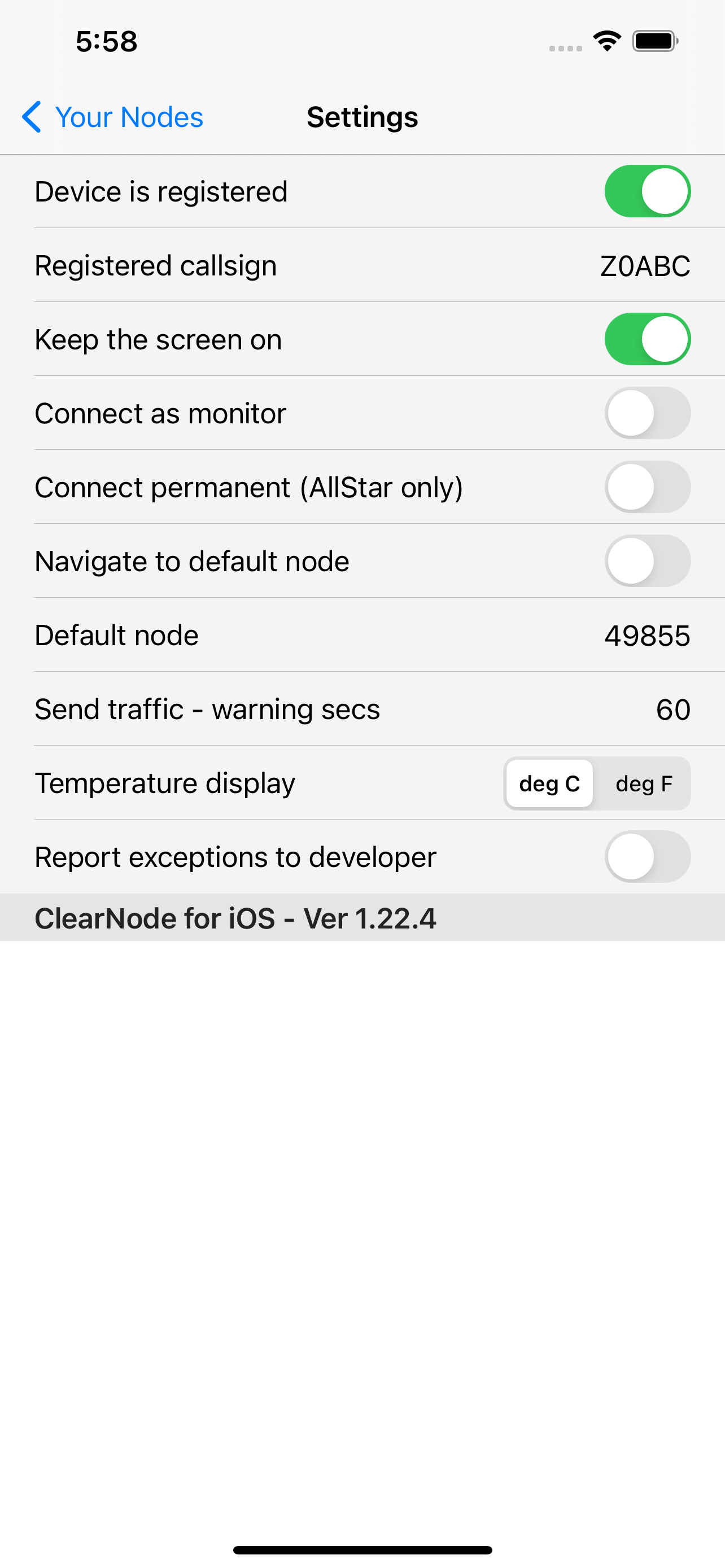Enable Connect permanent for AllStar
Image resolution: width=725 pixels, height=1568 pixels.
click(x=647, y=487)
